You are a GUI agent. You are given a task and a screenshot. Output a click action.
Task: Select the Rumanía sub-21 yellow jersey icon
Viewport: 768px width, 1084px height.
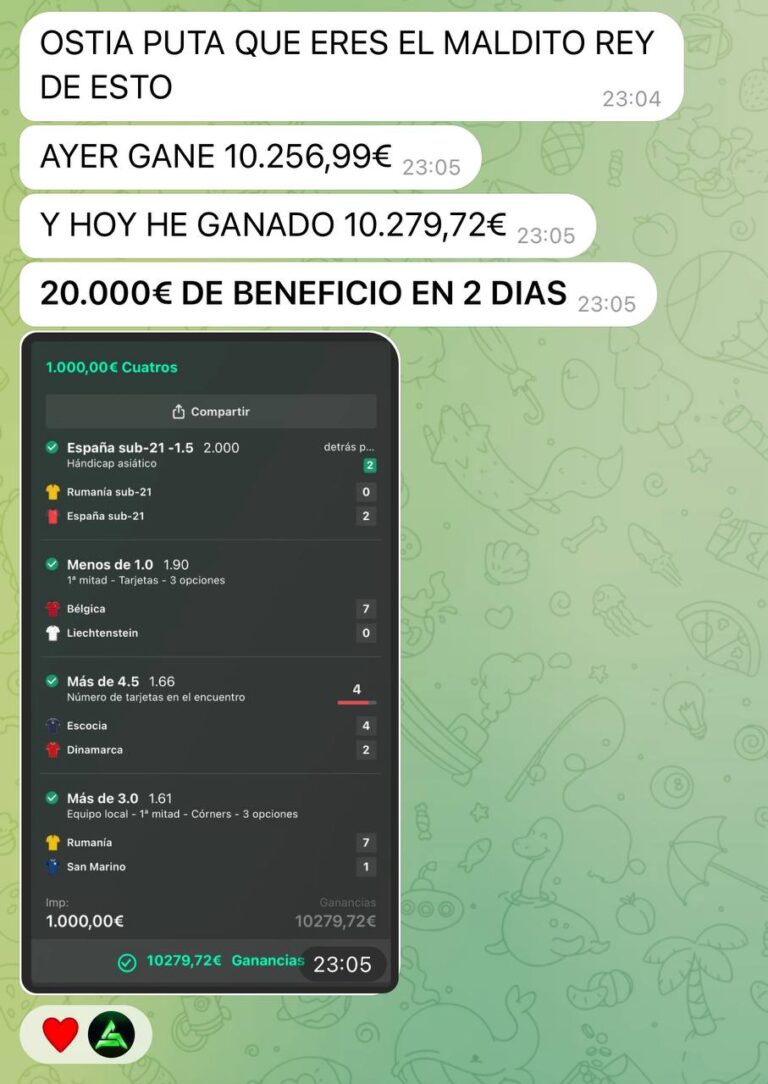tap(51, 492)
